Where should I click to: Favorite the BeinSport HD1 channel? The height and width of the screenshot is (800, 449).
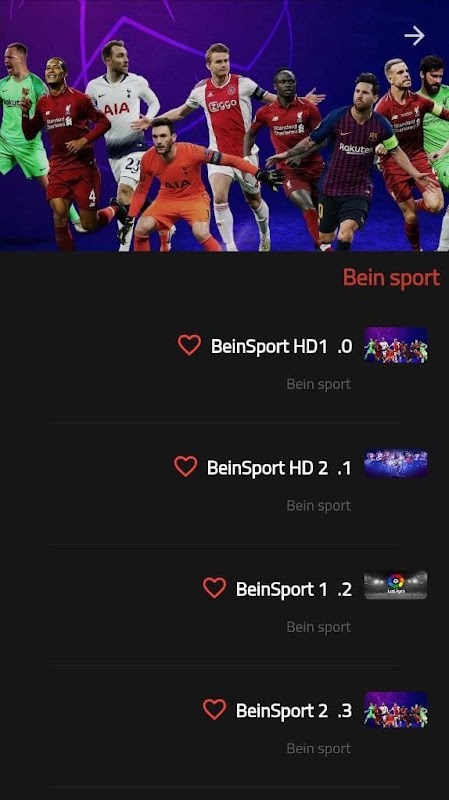[x=189, y=345]
